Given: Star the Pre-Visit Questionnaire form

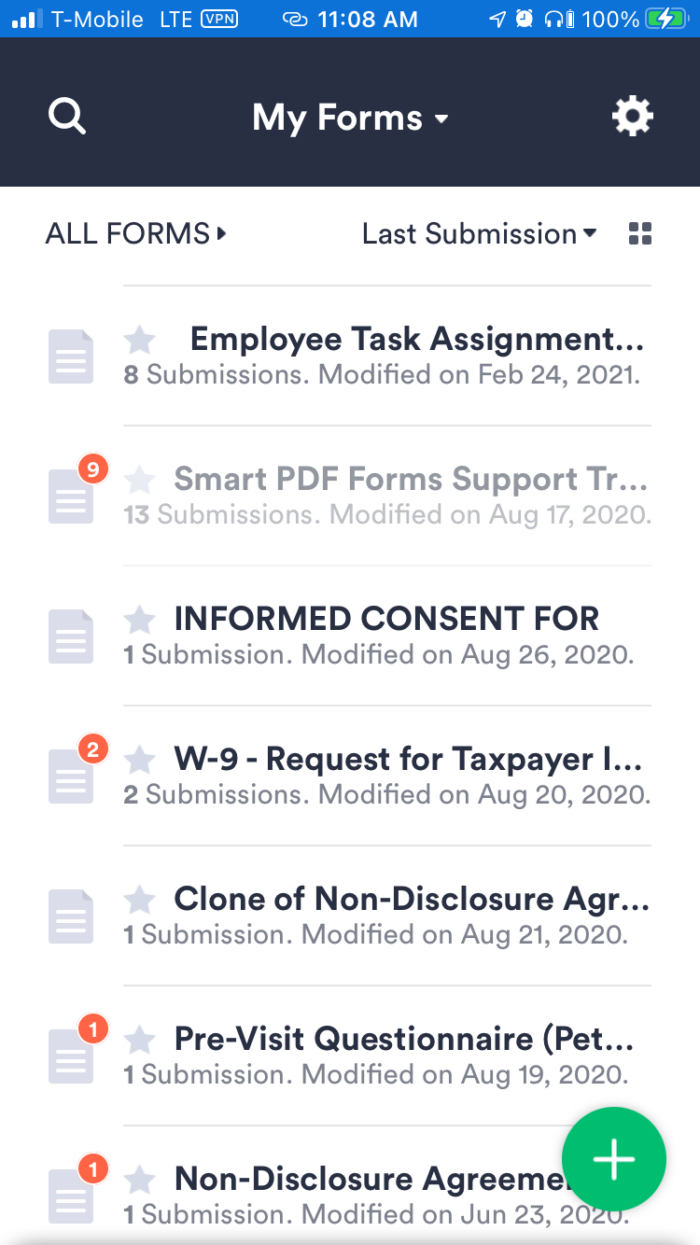Looking at the screenshot, I should click(140, 1040).
